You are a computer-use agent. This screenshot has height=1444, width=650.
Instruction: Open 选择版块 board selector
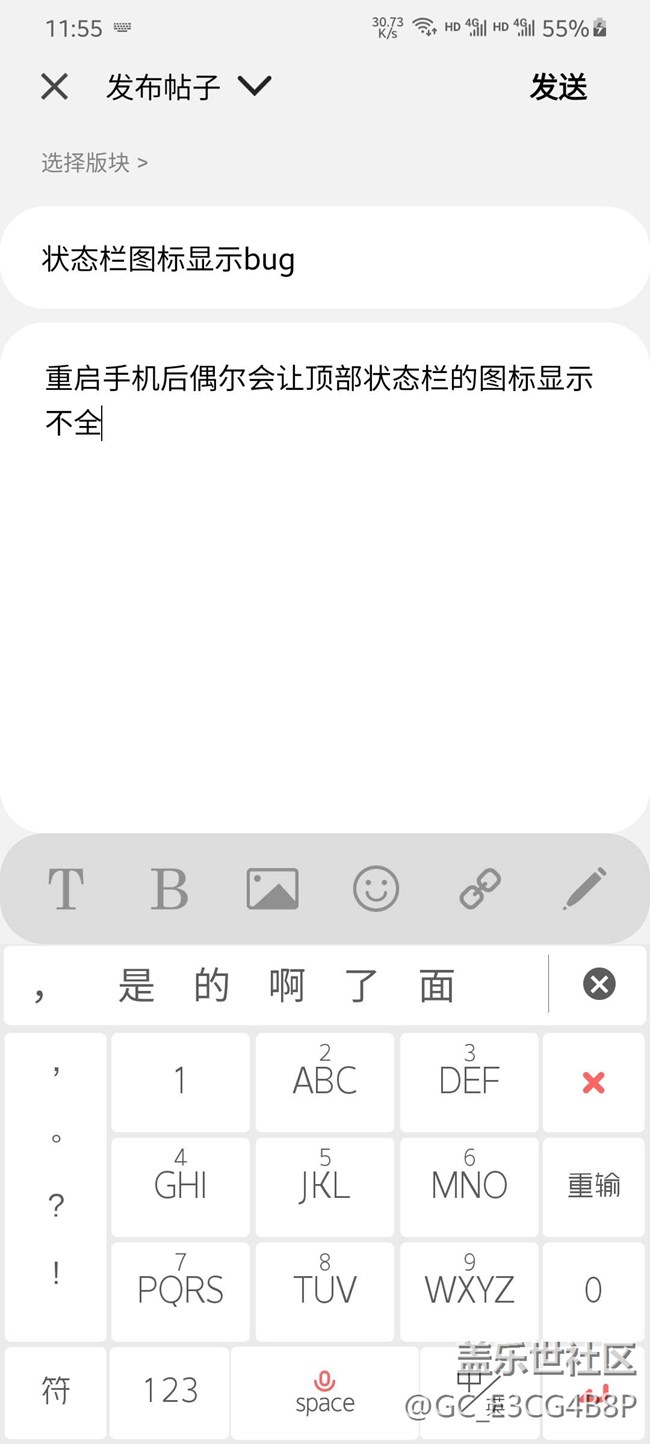pyautogui.click(x=94, y=162)
